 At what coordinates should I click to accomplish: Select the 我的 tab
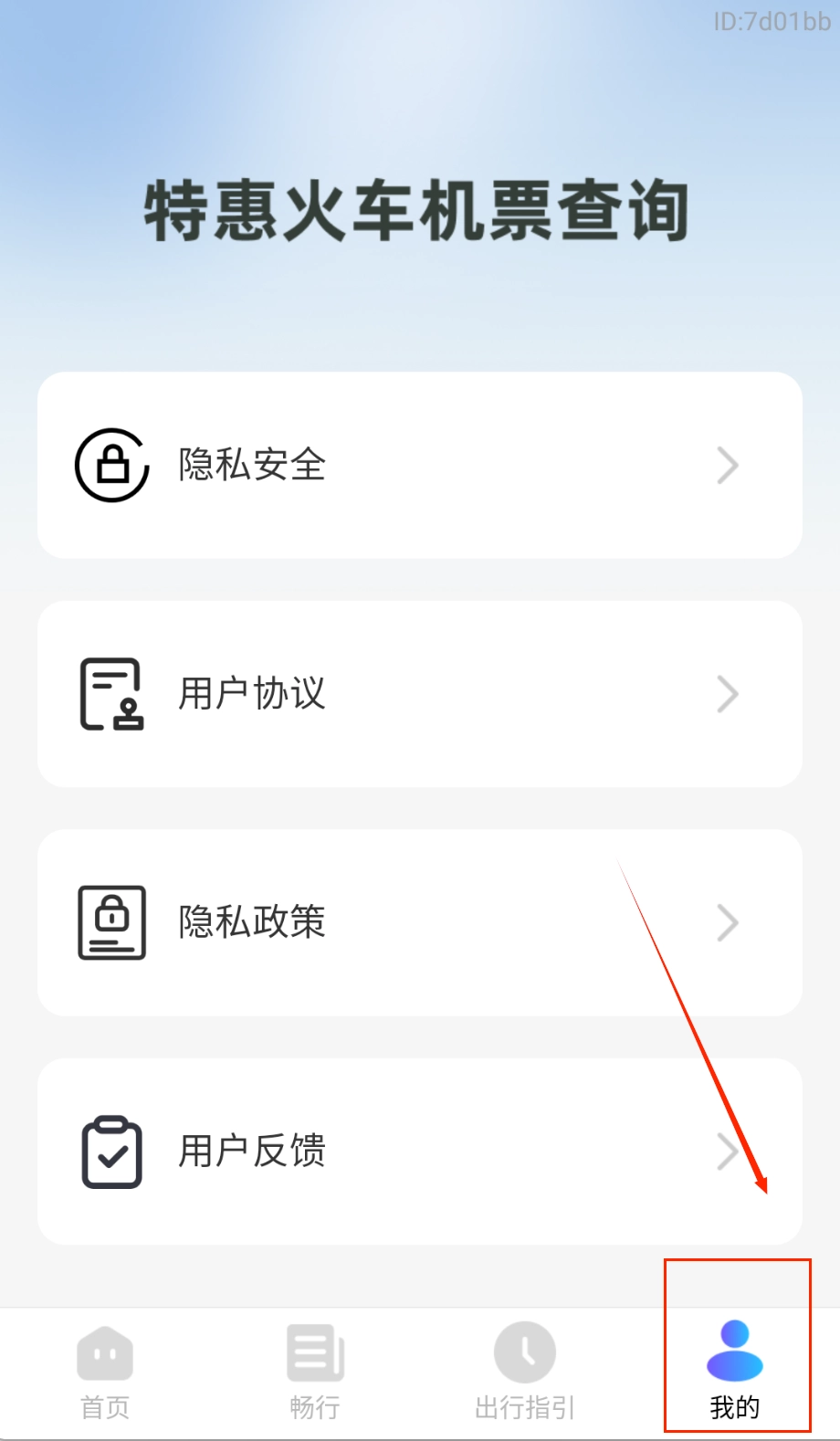click(735, 1372)
